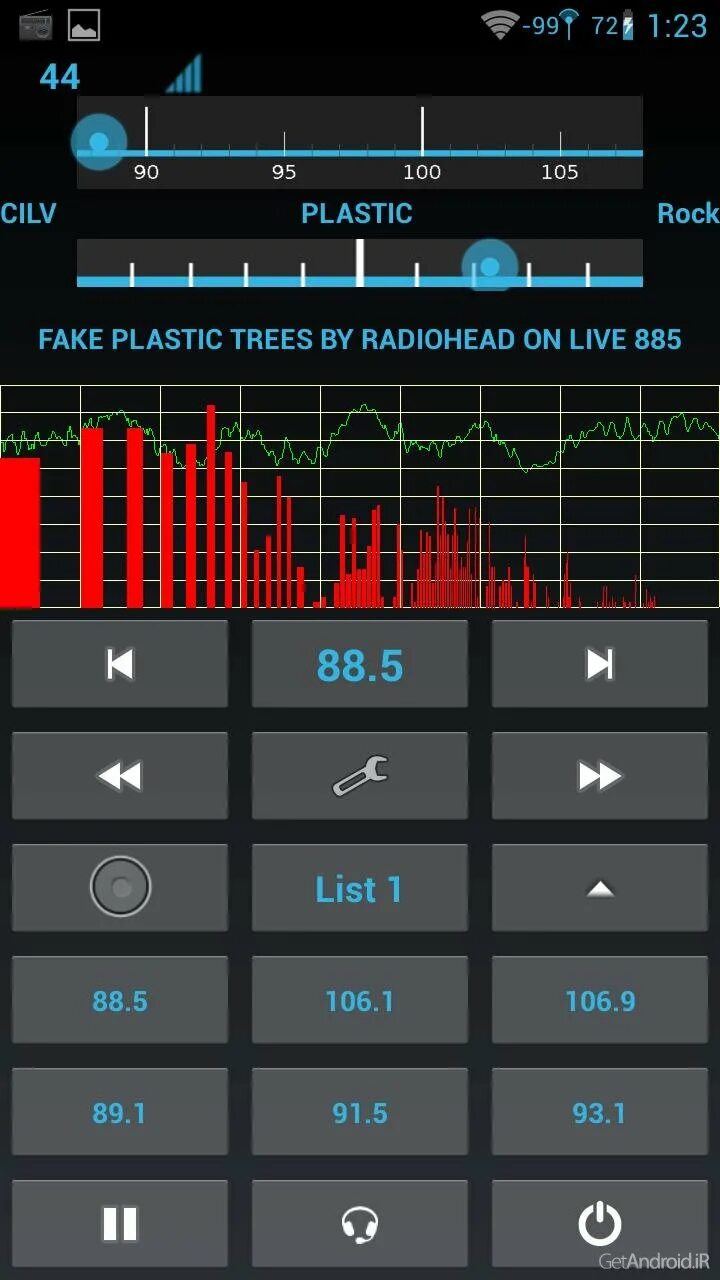Viewport: 720px width, 1280px height.
Task: Tap the up arrow button
Action: [600, 888]
